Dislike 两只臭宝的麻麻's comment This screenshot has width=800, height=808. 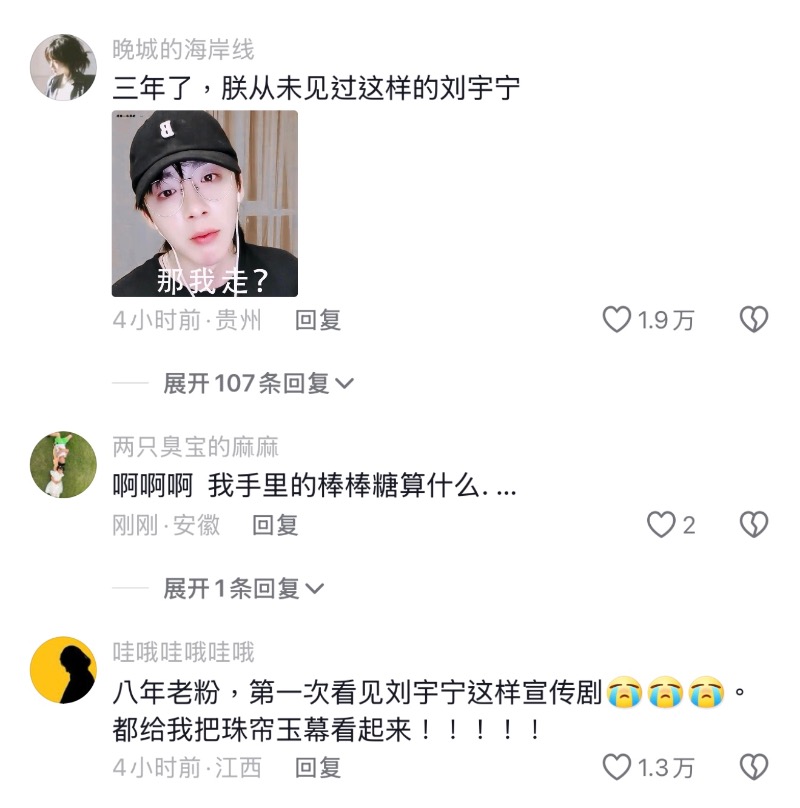coord(753,524)
